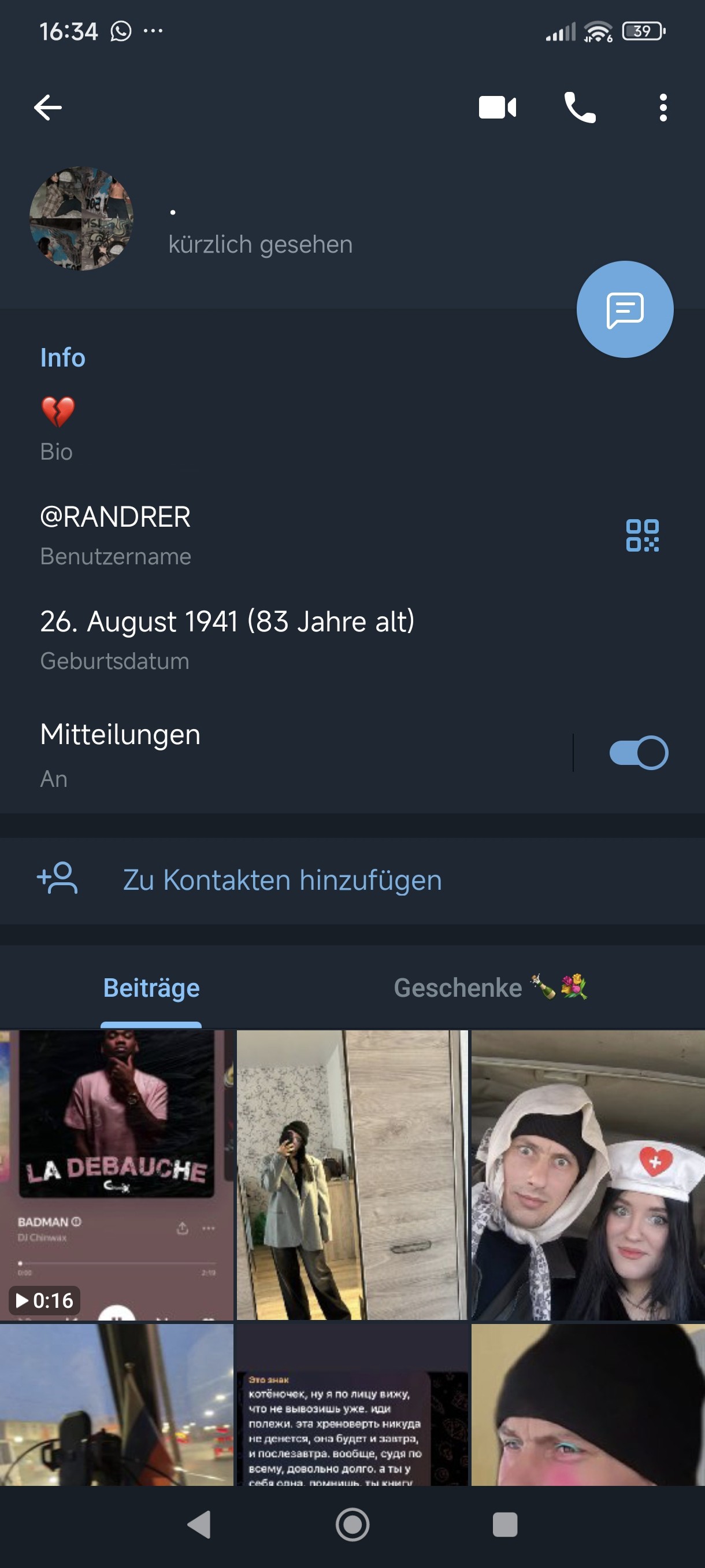This screenshot has width=705, height=1568.
Task: Show the QR code for this username
Action: tap(642, 535)
